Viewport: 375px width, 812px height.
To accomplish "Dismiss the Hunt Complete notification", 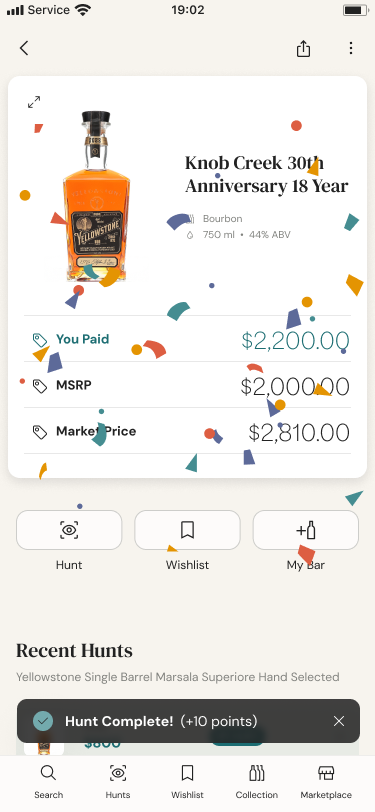I will pyautogui.click(x=339, y=721).
